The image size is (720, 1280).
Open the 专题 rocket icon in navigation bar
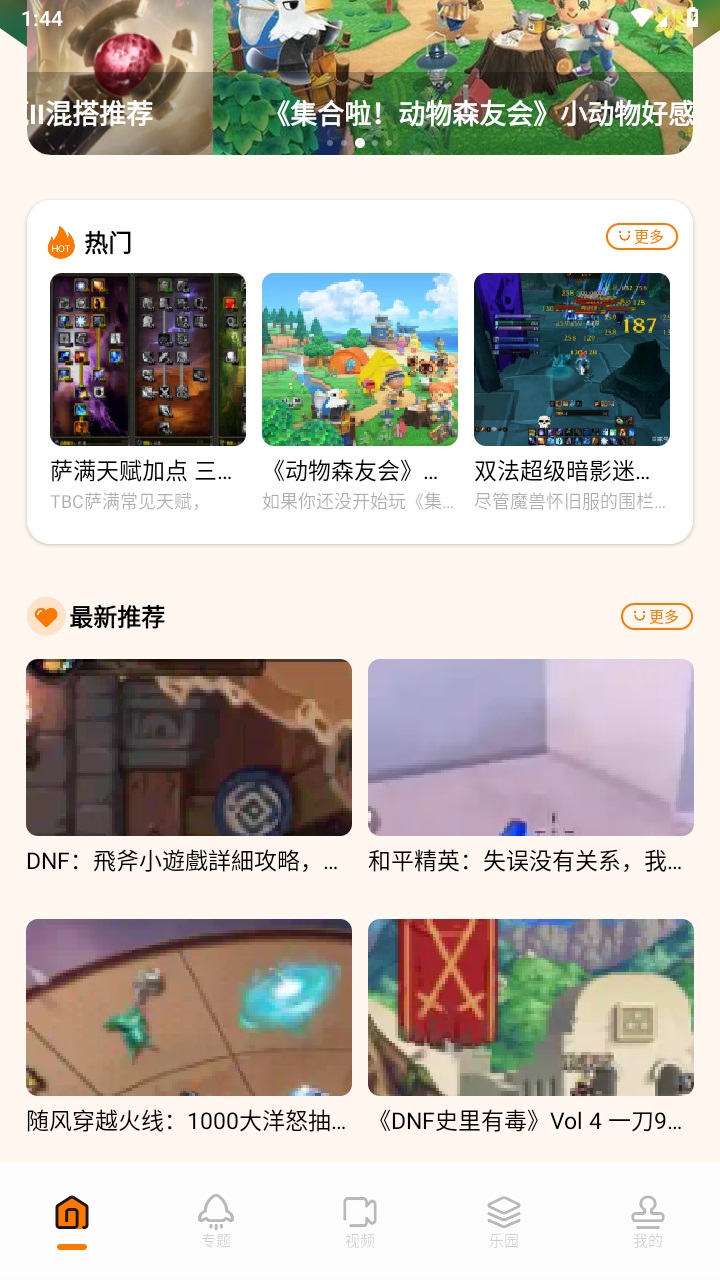click(215, 1210)
